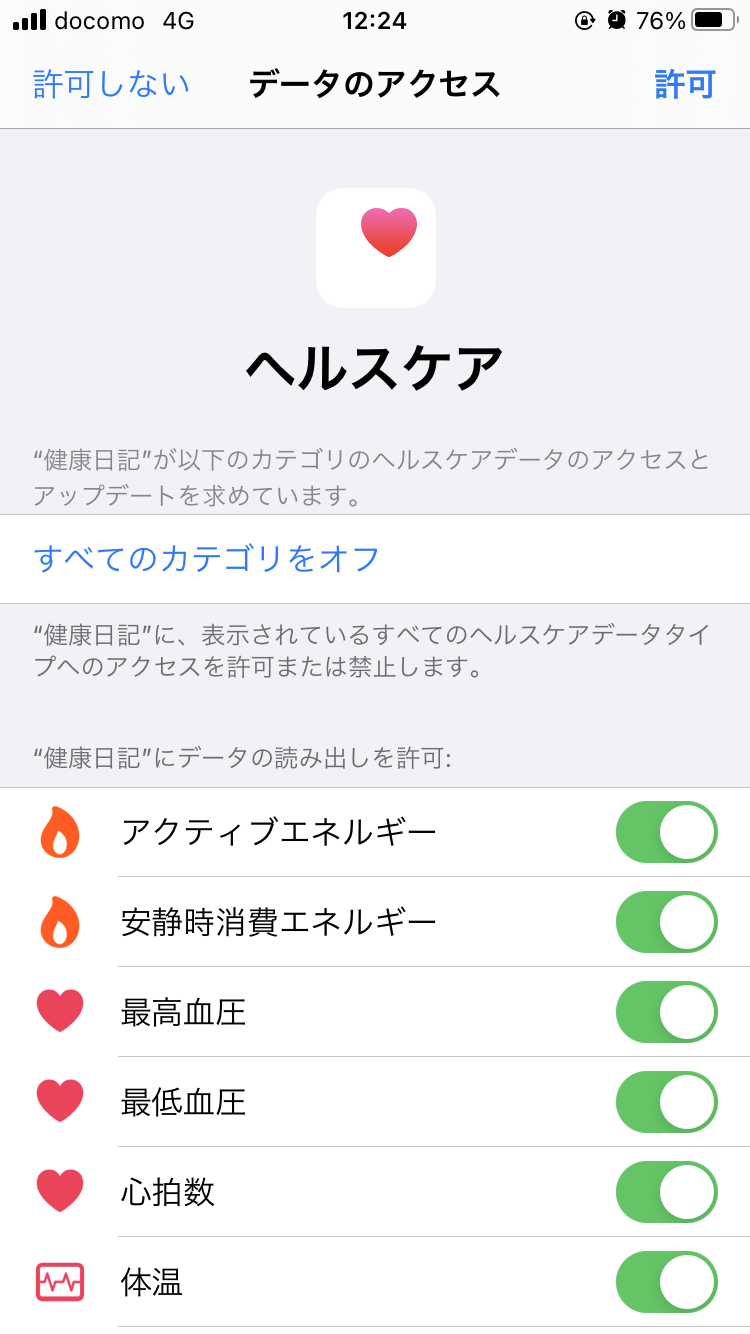Disable the 最低血圧 switch
Screen dimensions: 750x1334
point(666,1101)
